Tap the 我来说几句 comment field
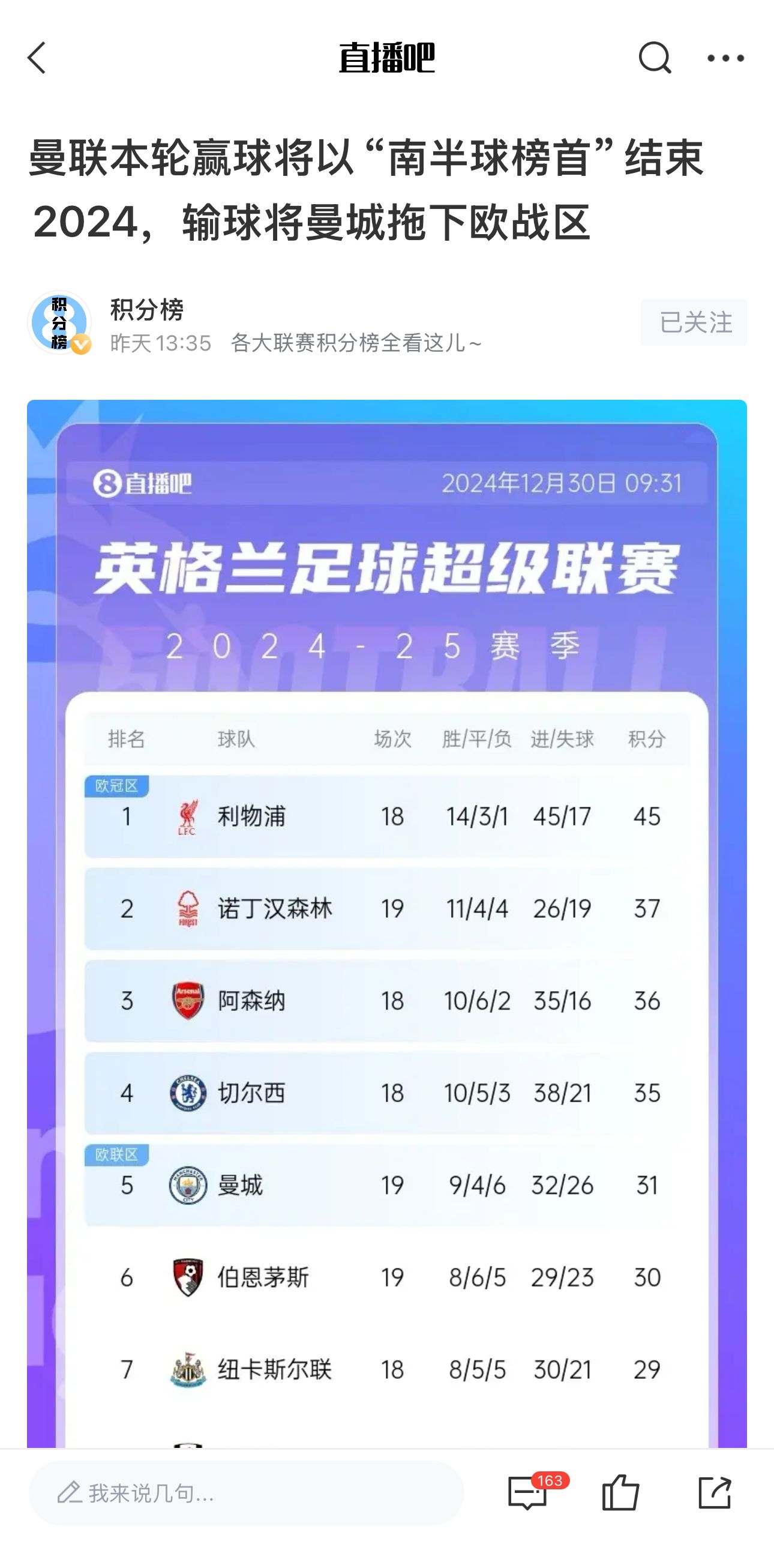Image resolution: width=774 pixels, height=1568 pixels. [246, 1493]
